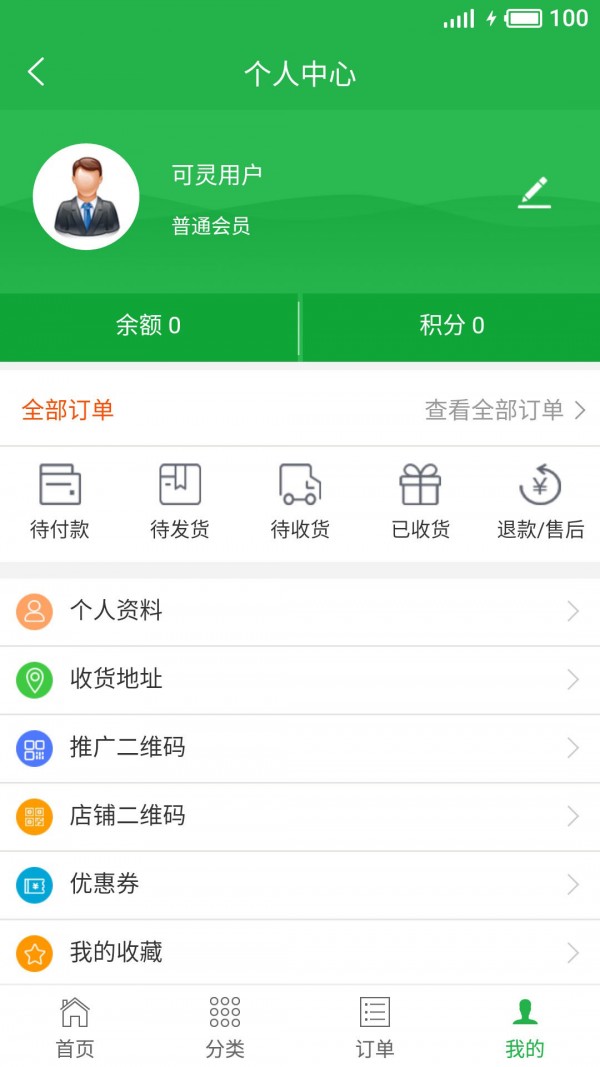Open 积分 points details
Screen dimensions: 600x1067
[x=451, y=326]
